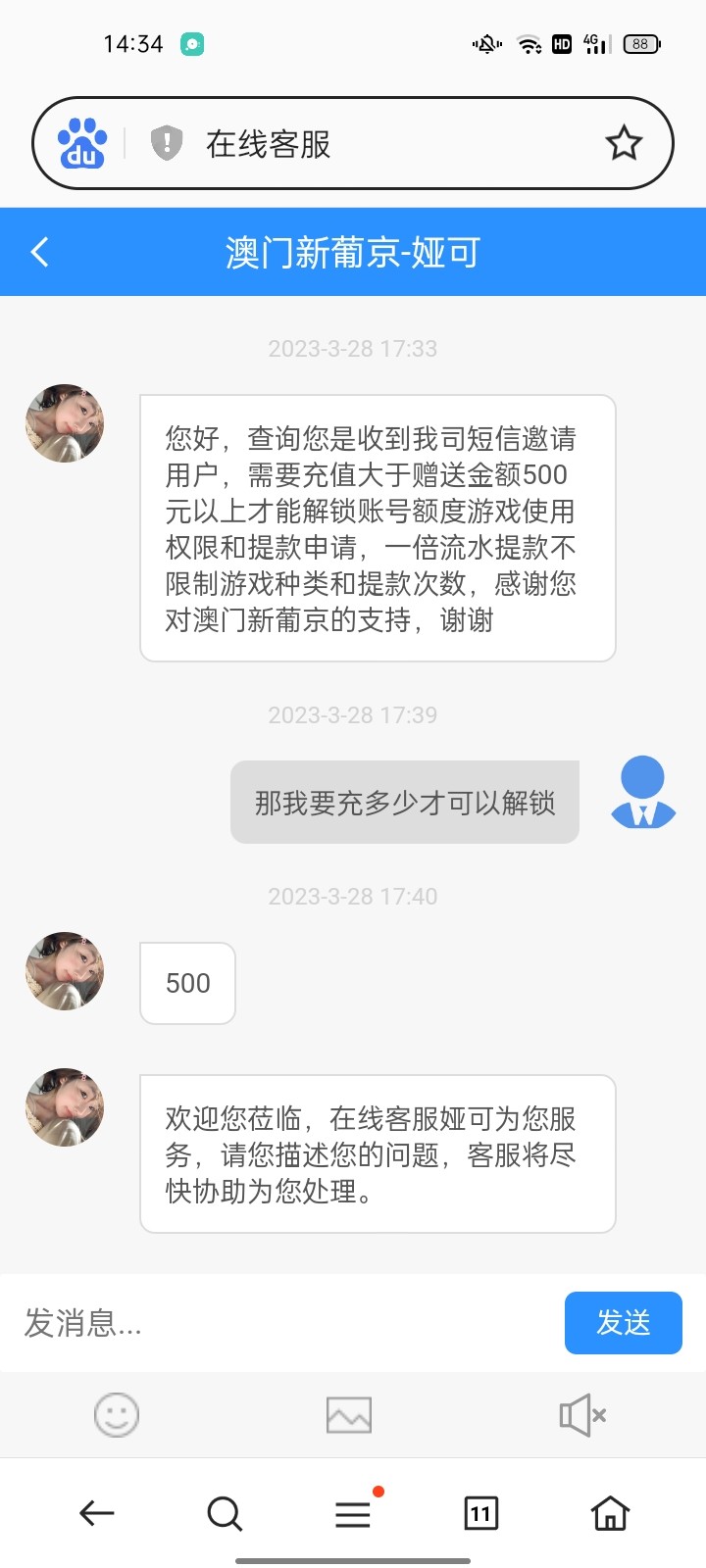Screen dimensions: 706x1568
Task: Focus the 发消息 message input field
Action: coord(284,1323)
